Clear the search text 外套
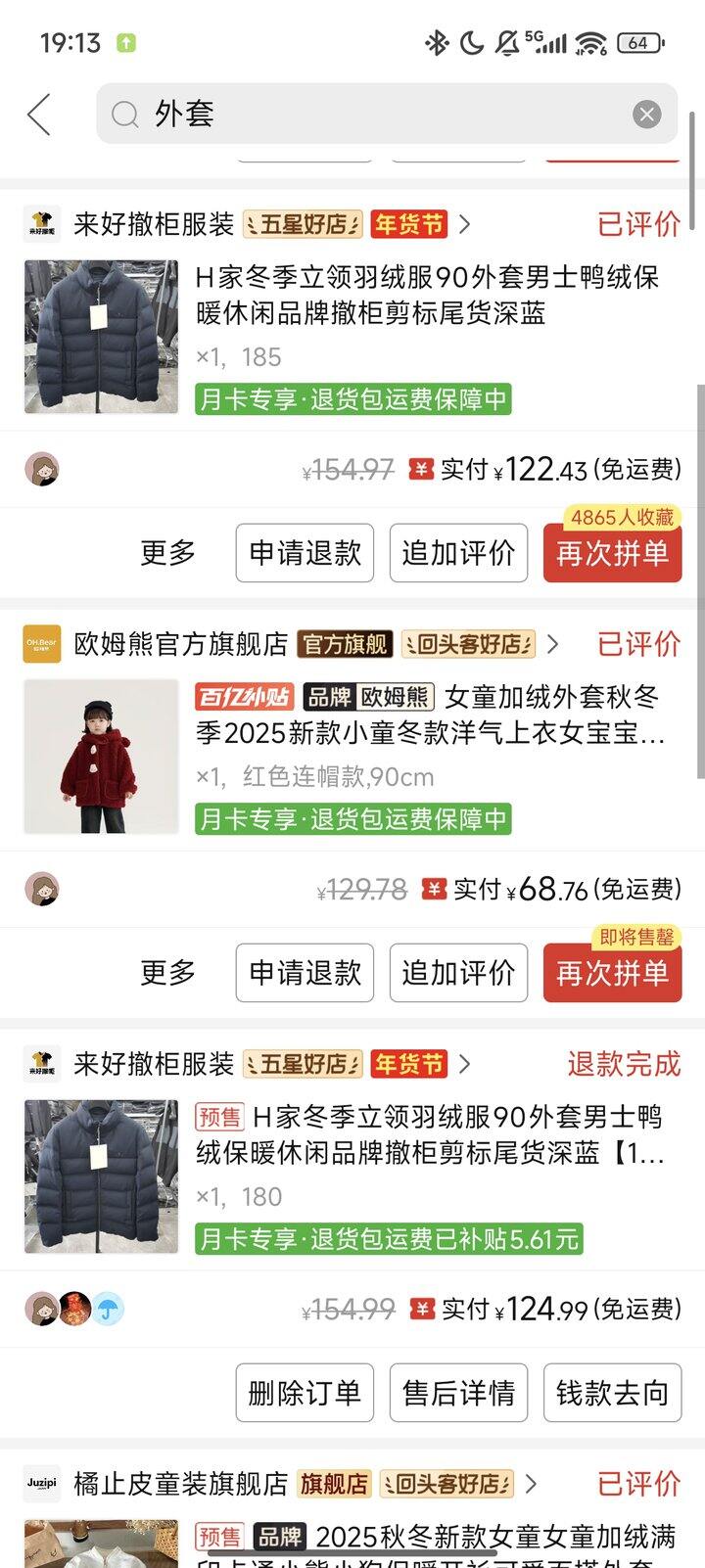The height and width of the screenshot is (1568, 705). tap(646, 115)
